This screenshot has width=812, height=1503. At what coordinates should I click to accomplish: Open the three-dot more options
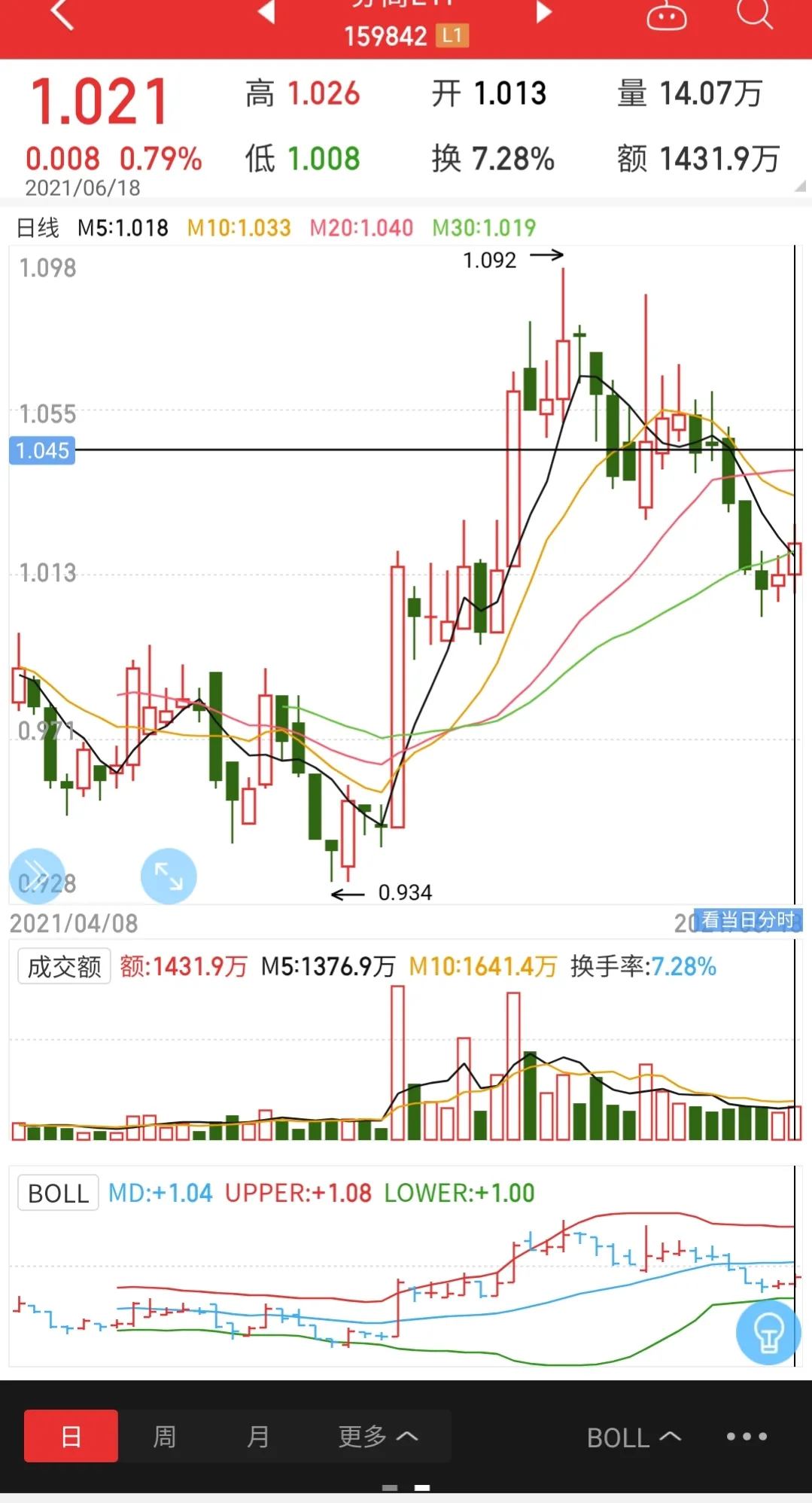[747, 1437]
